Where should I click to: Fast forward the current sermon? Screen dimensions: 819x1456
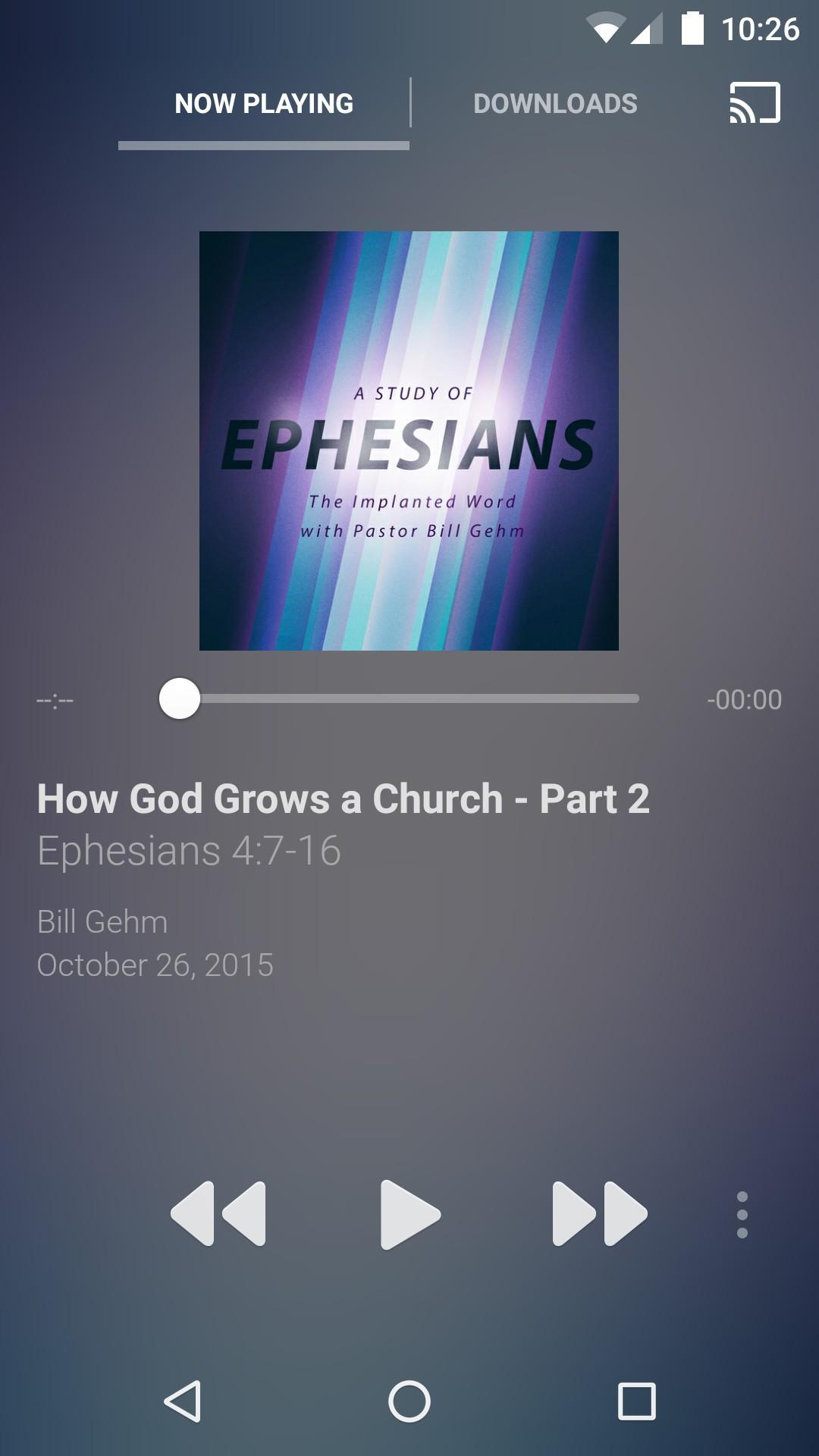pos(599,1214)
